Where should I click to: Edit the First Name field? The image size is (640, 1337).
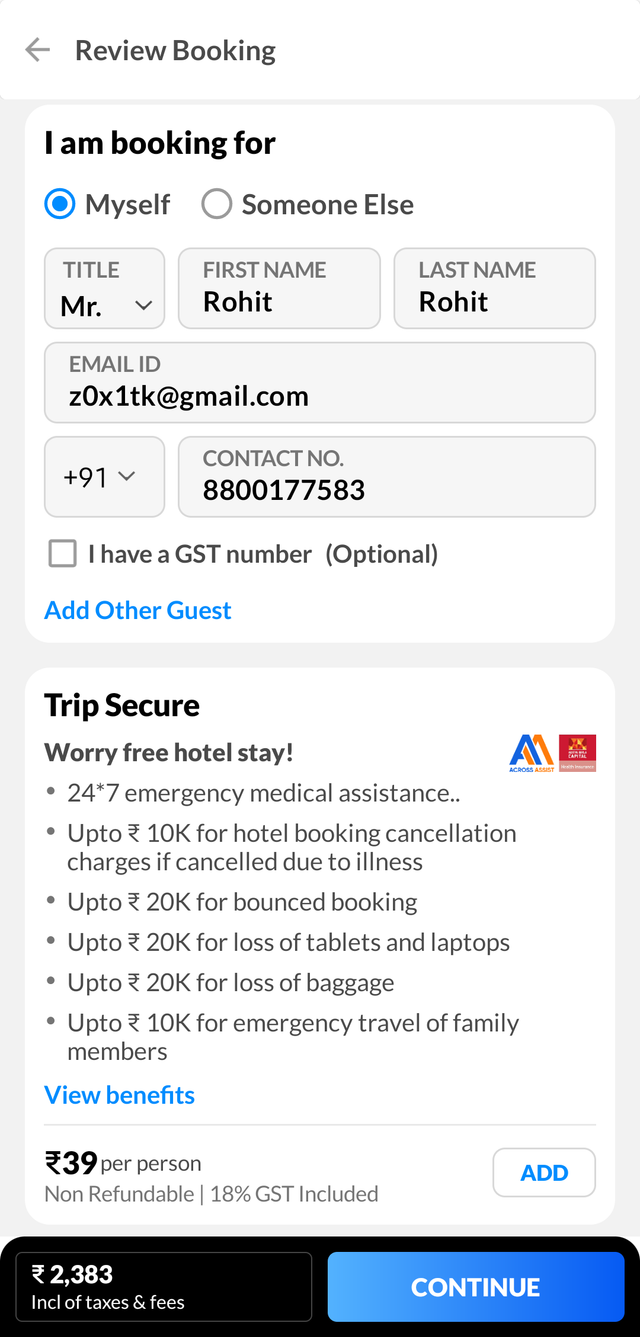pos(279,289)
